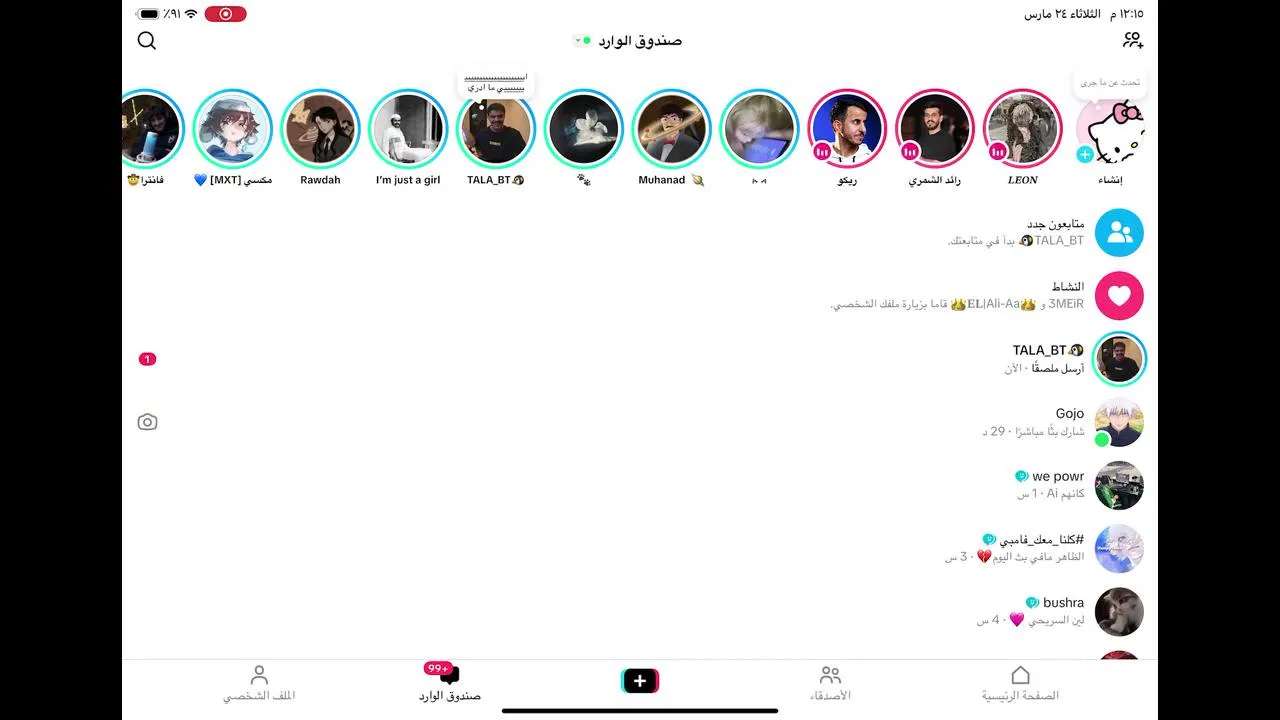This screenshot has width=1280, height=720.
Task: Open Muhanad's story
Action: pyautogui.click(x=670, y=129)
